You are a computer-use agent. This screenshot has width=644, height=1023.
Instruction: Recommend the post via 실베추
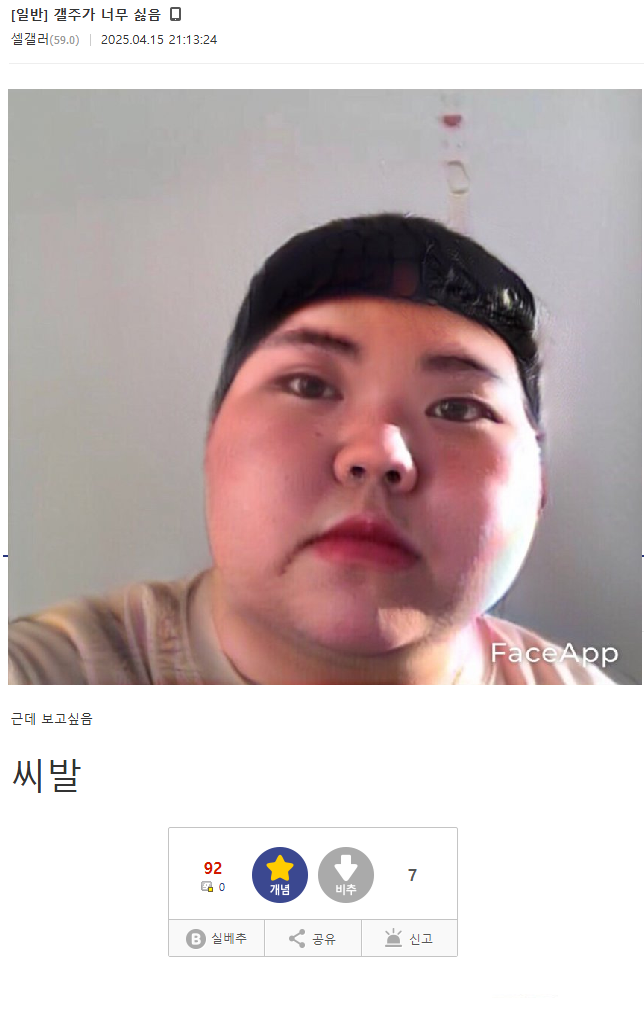click(217, 939)
